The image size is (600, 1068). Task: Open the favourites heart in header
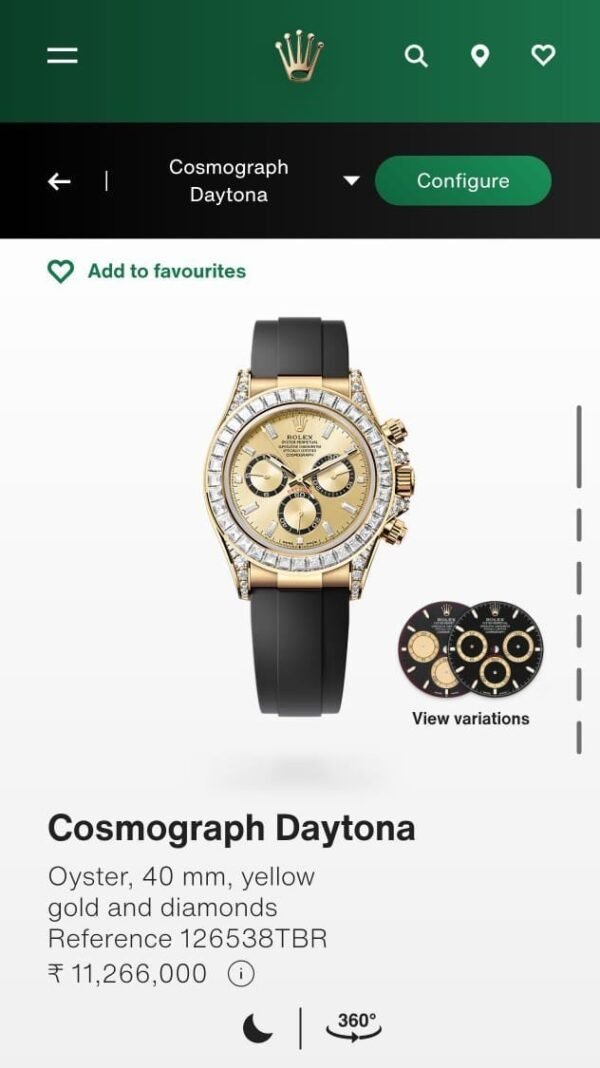click(x=543, y=56)
